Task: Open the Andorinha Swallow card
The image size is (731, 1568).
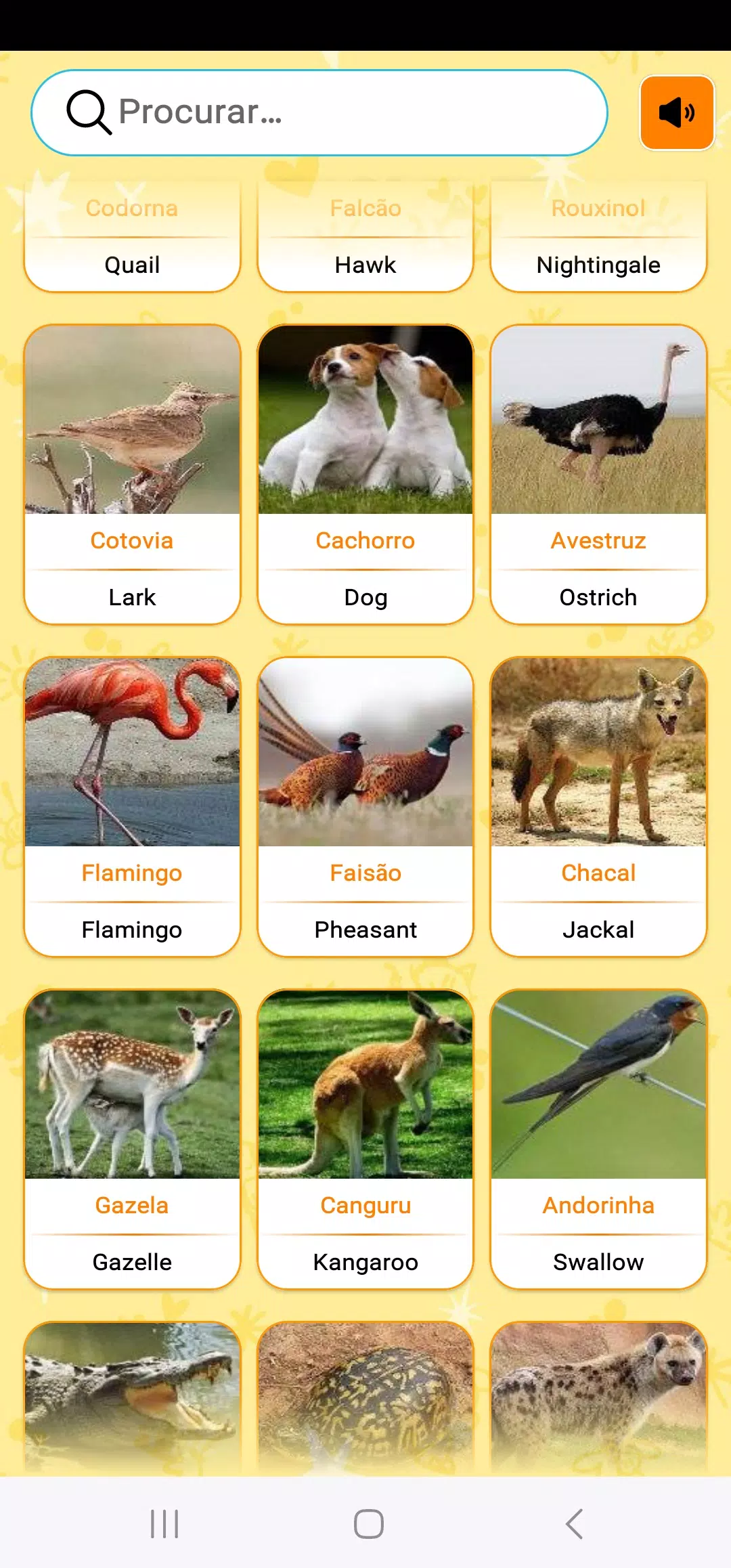Action: click(x=598, y=1137)
